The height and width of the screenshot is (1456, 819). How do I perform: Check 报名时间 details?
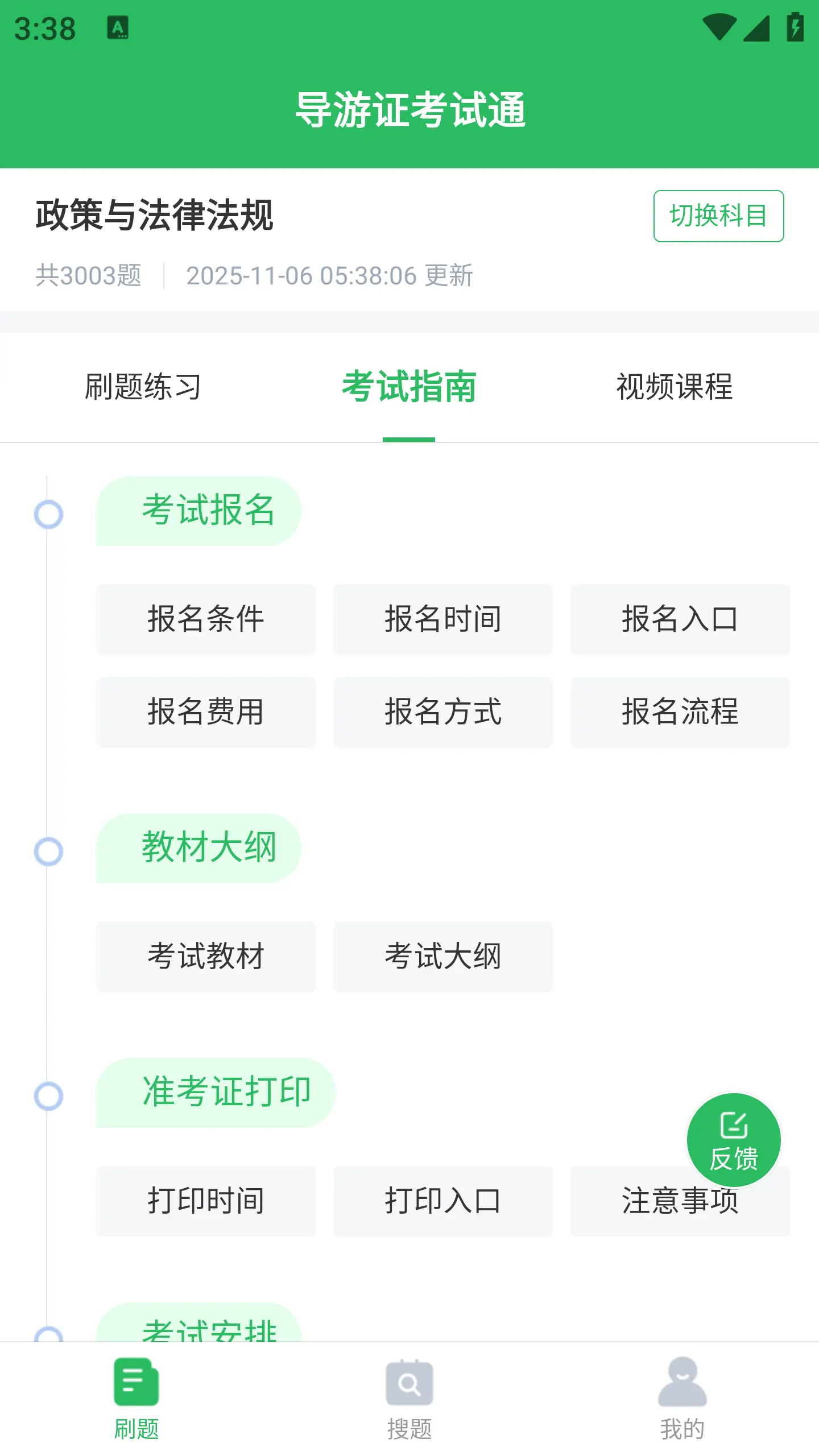click(x=442, y=619)
